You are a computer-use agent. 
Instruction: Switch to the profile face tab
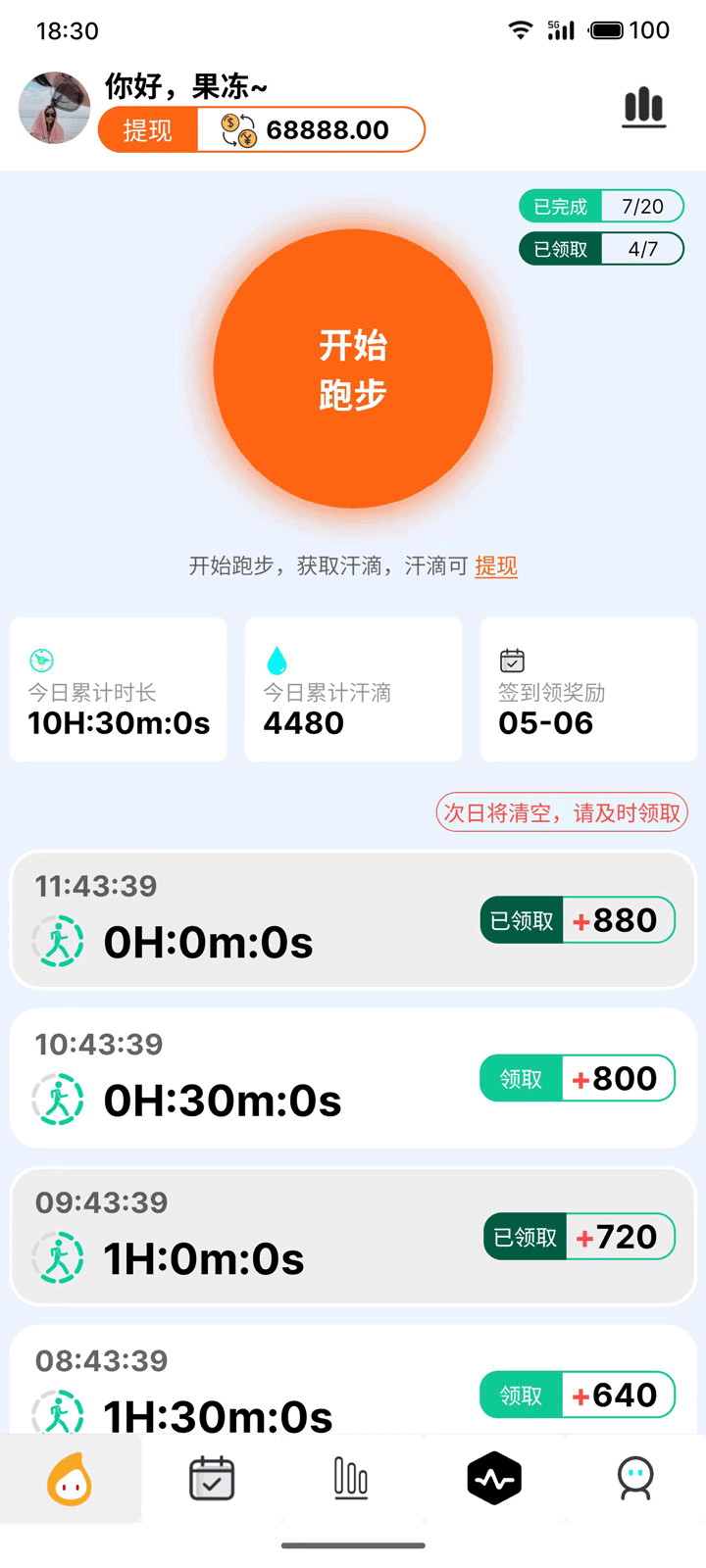(635, 1478)
